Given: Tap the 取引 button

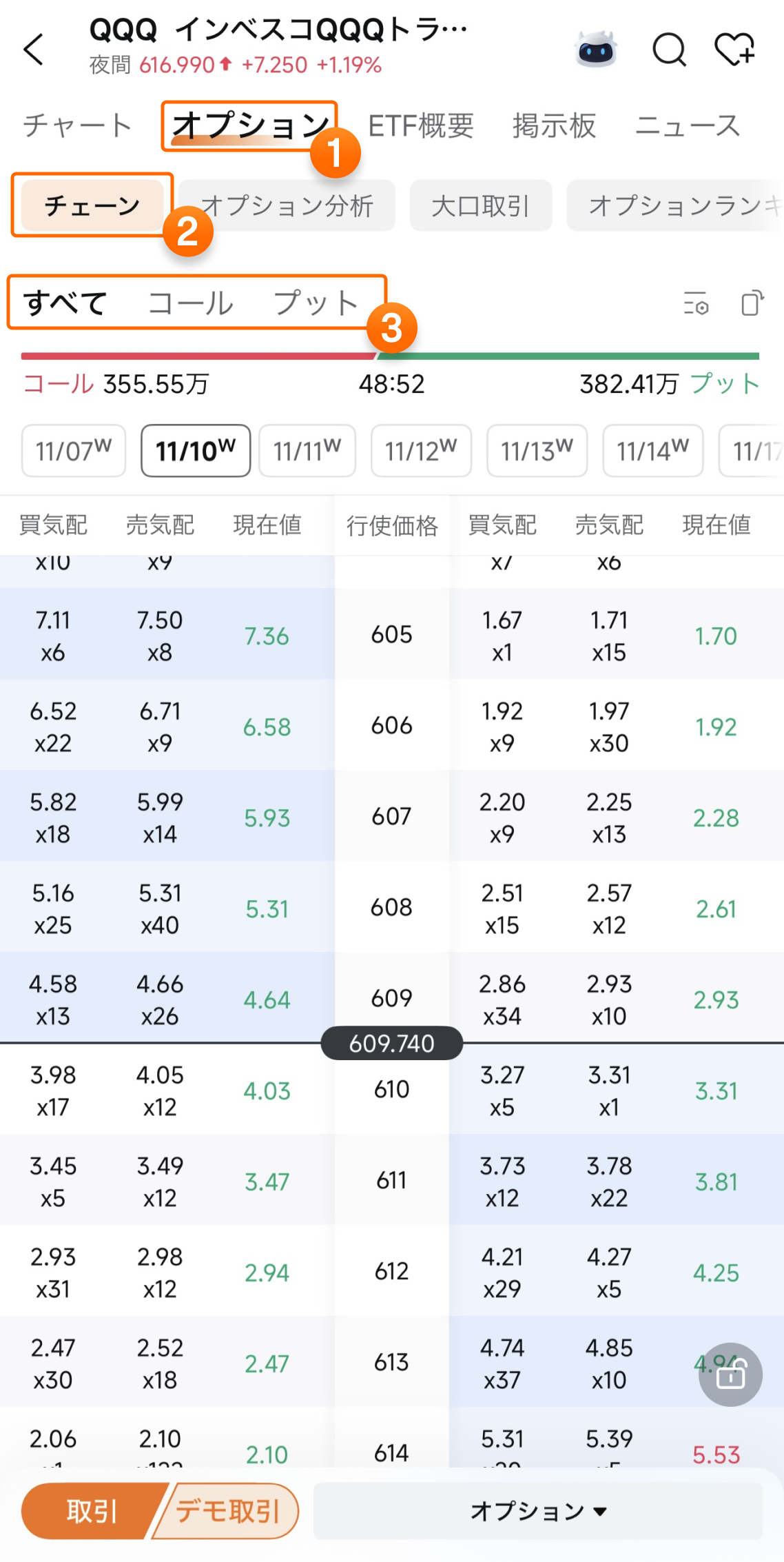Looking at the screenshot, I should [x=91, y=1511].
